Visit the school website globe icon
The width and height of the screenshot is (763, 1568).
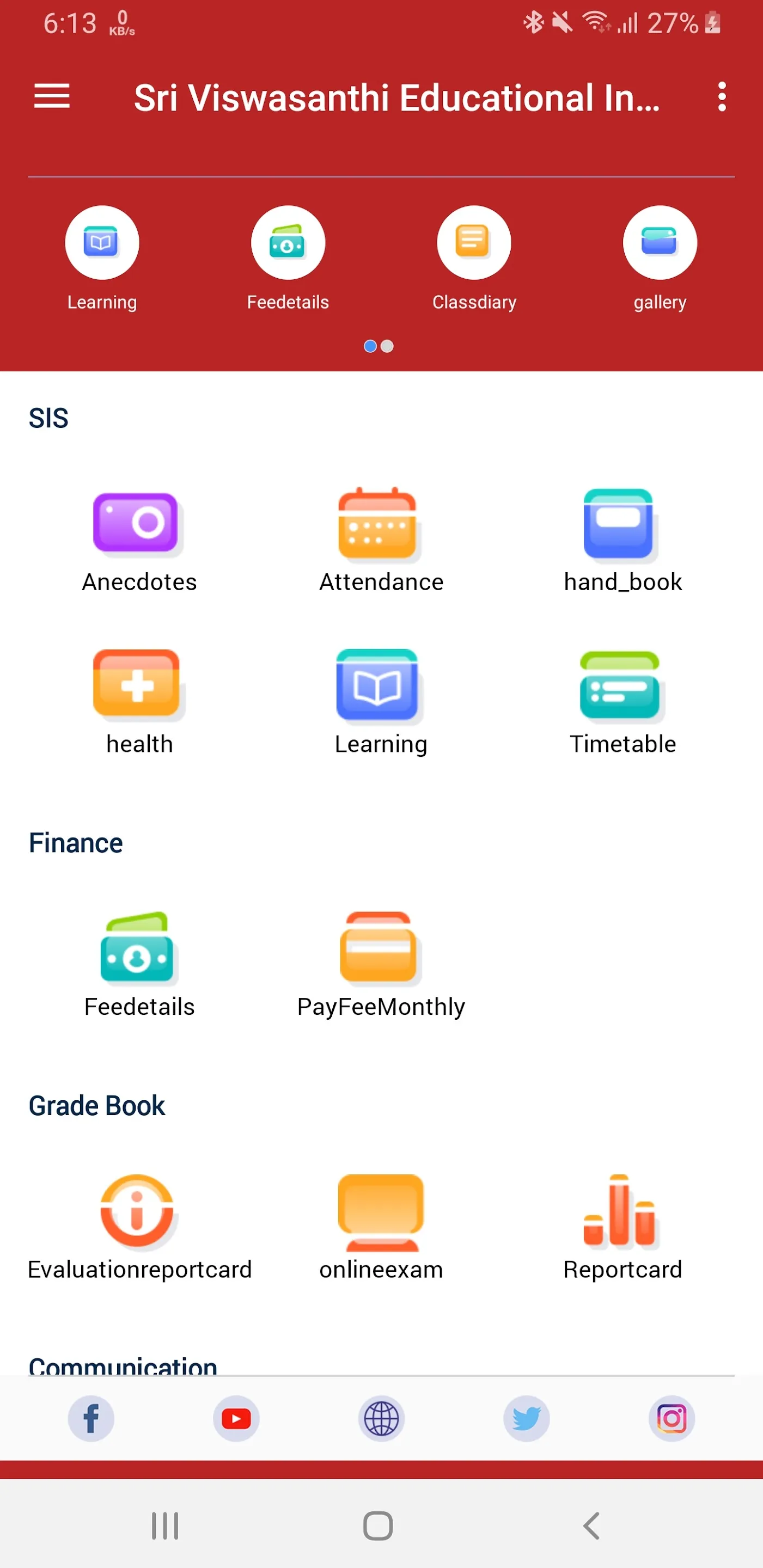[381, 1418]
